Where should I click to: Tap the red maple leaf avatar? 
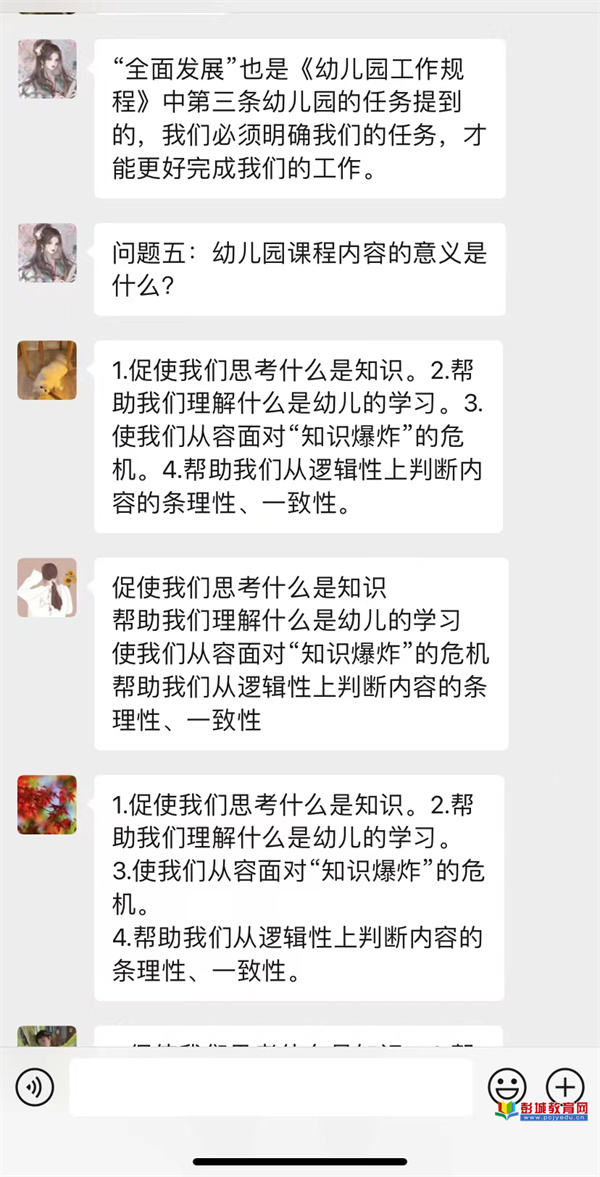(x=47, y=804)
